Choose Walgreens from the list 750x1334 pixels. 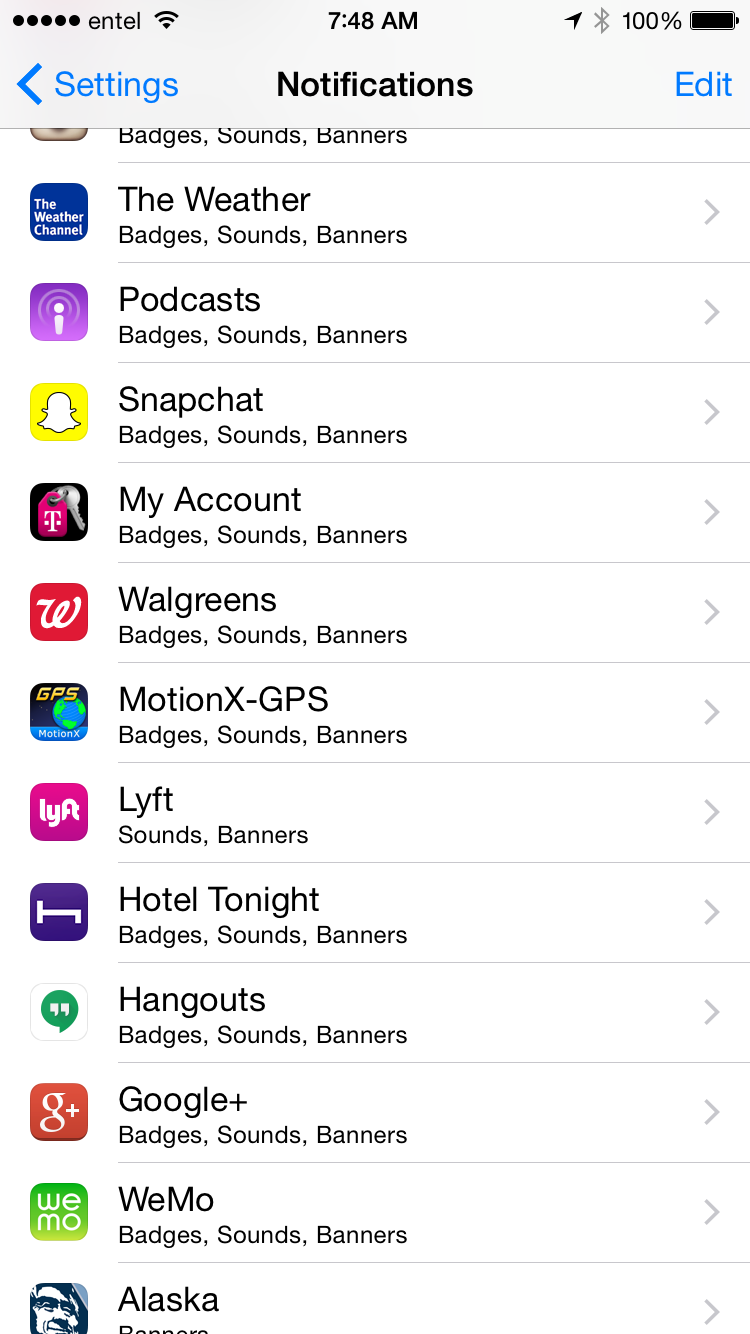point(375,613)
